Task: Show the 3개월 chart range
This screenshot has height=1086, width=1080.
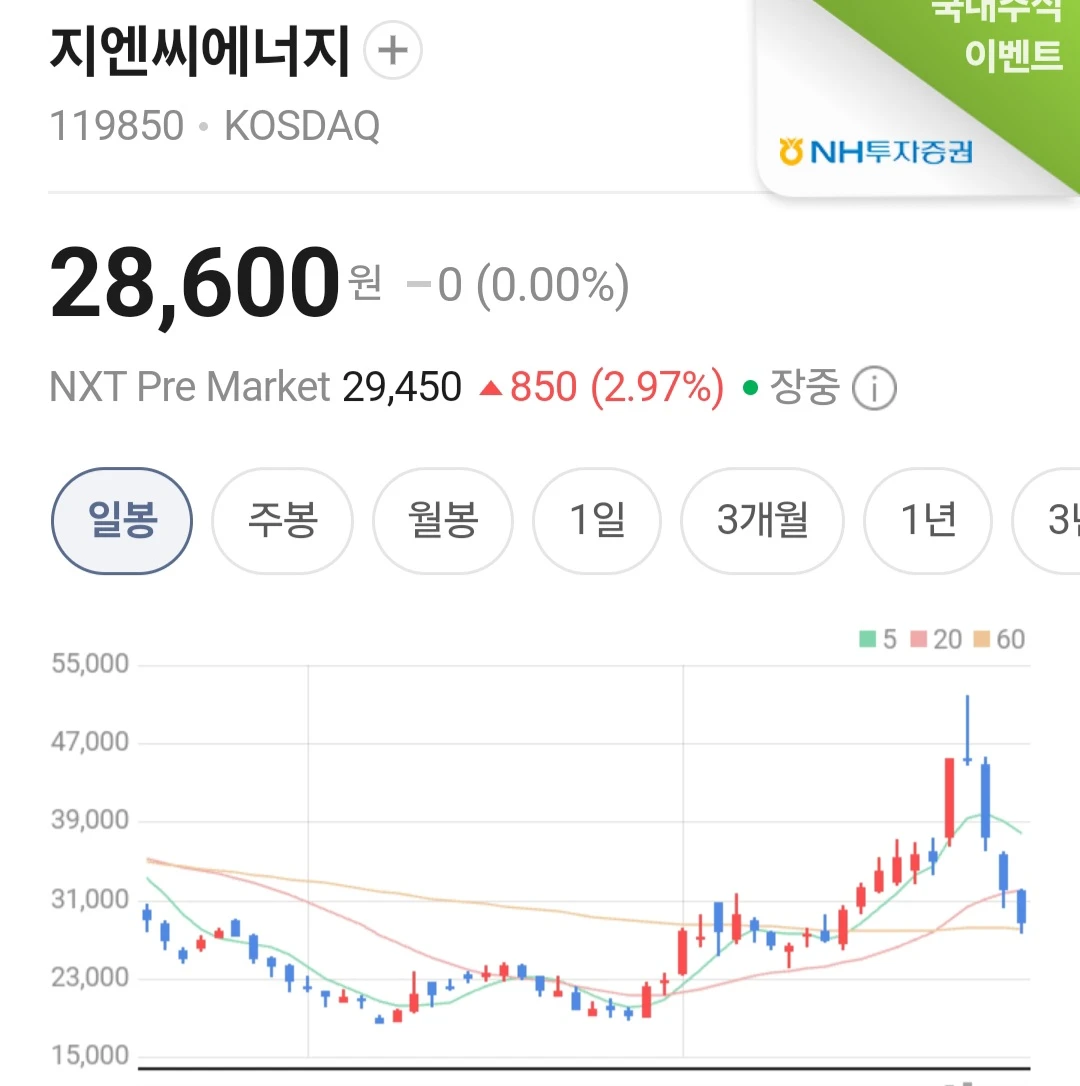Action: pyautogui.click(x=763, y=521)
